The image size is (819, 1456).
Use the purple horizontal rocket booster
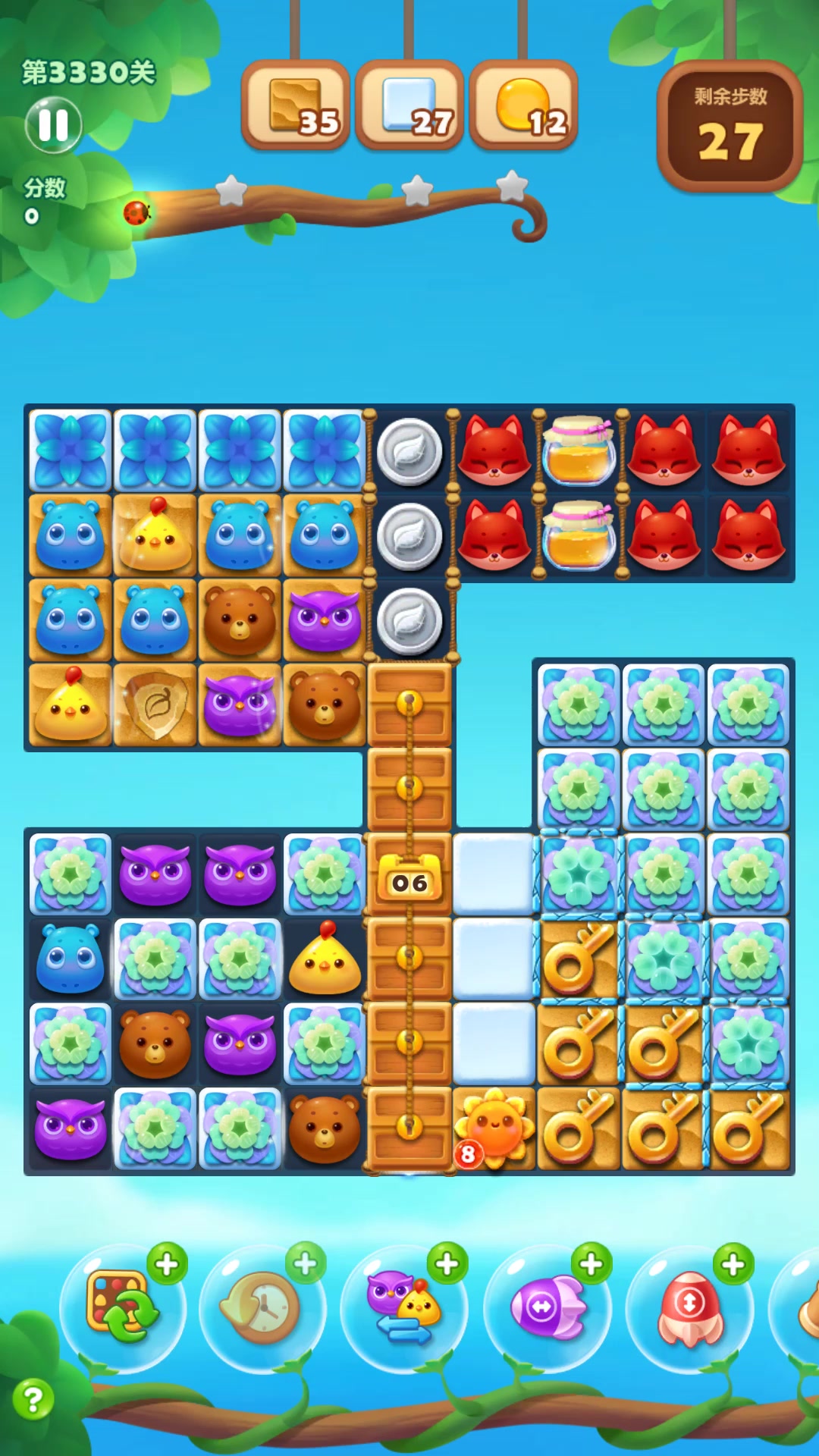[x=548, y=1307]
